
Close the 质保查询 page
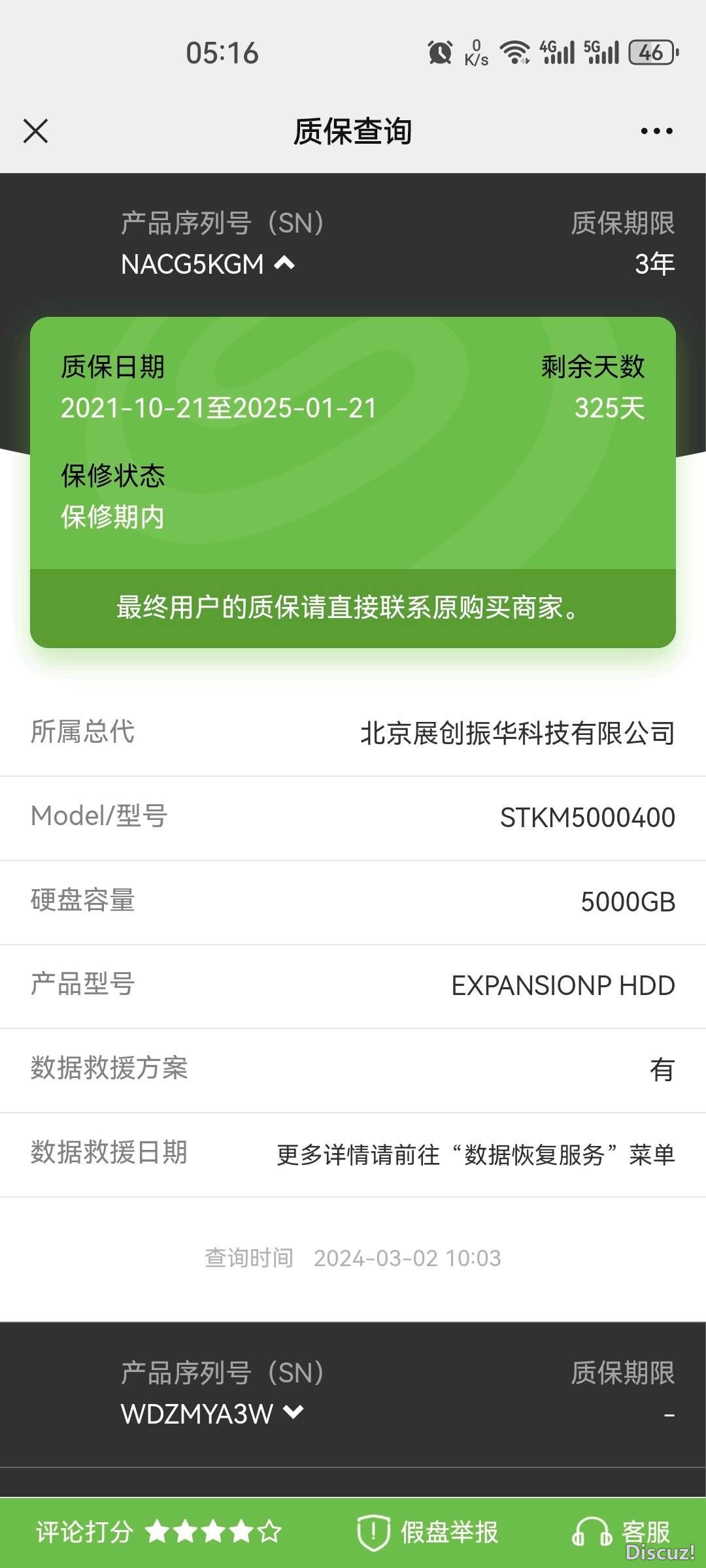(36, 131)
